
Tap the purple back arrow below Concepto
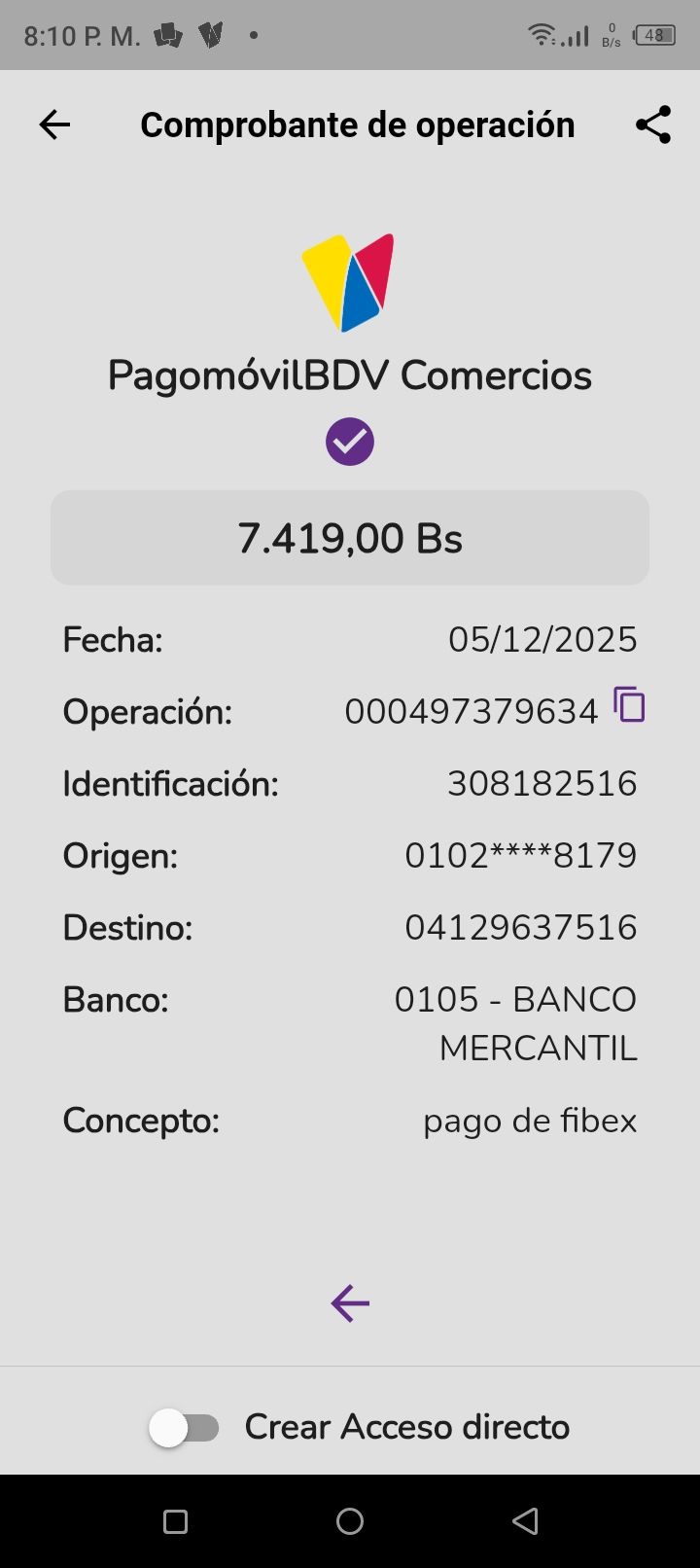[x=350, y=1303]
